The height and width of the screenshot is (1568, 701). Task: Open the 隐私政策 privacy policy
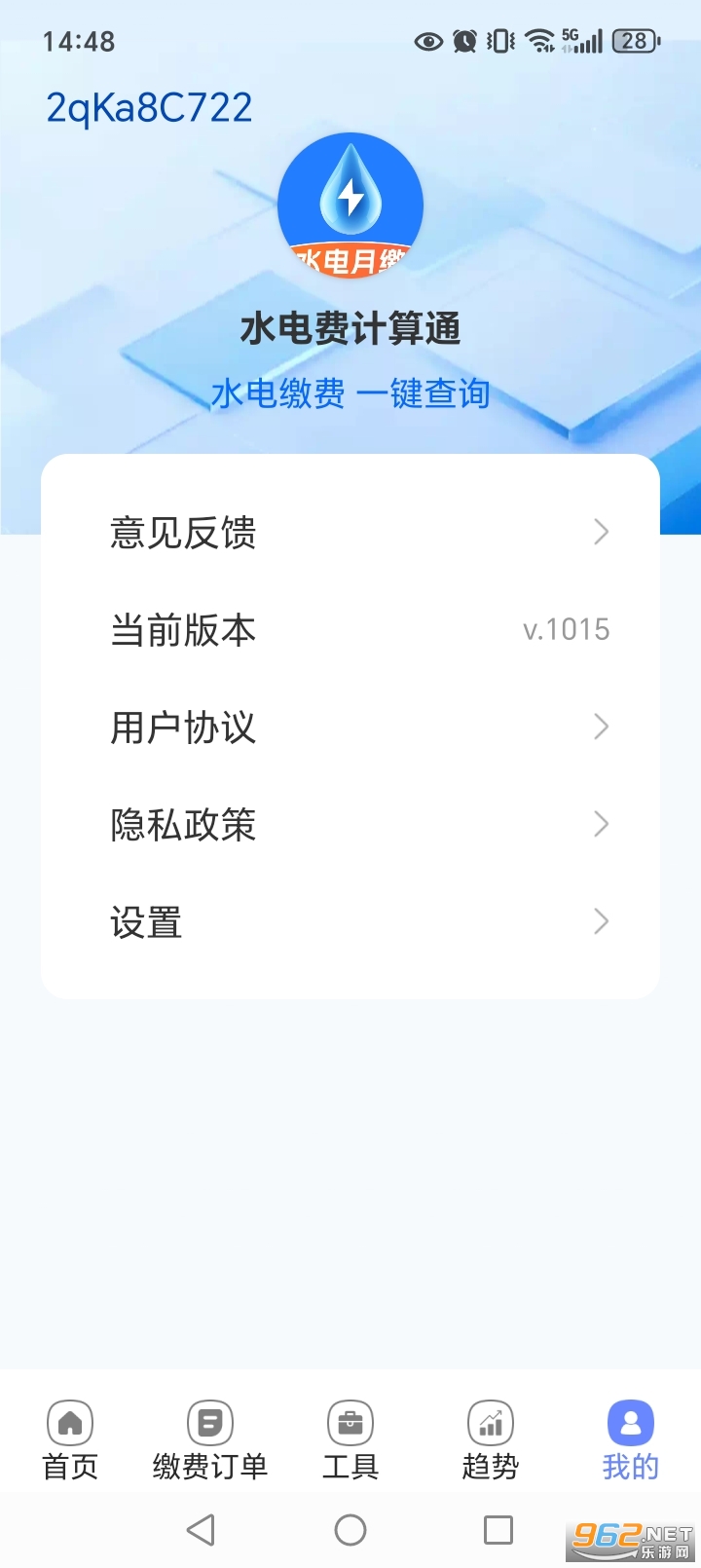[350, 824]
